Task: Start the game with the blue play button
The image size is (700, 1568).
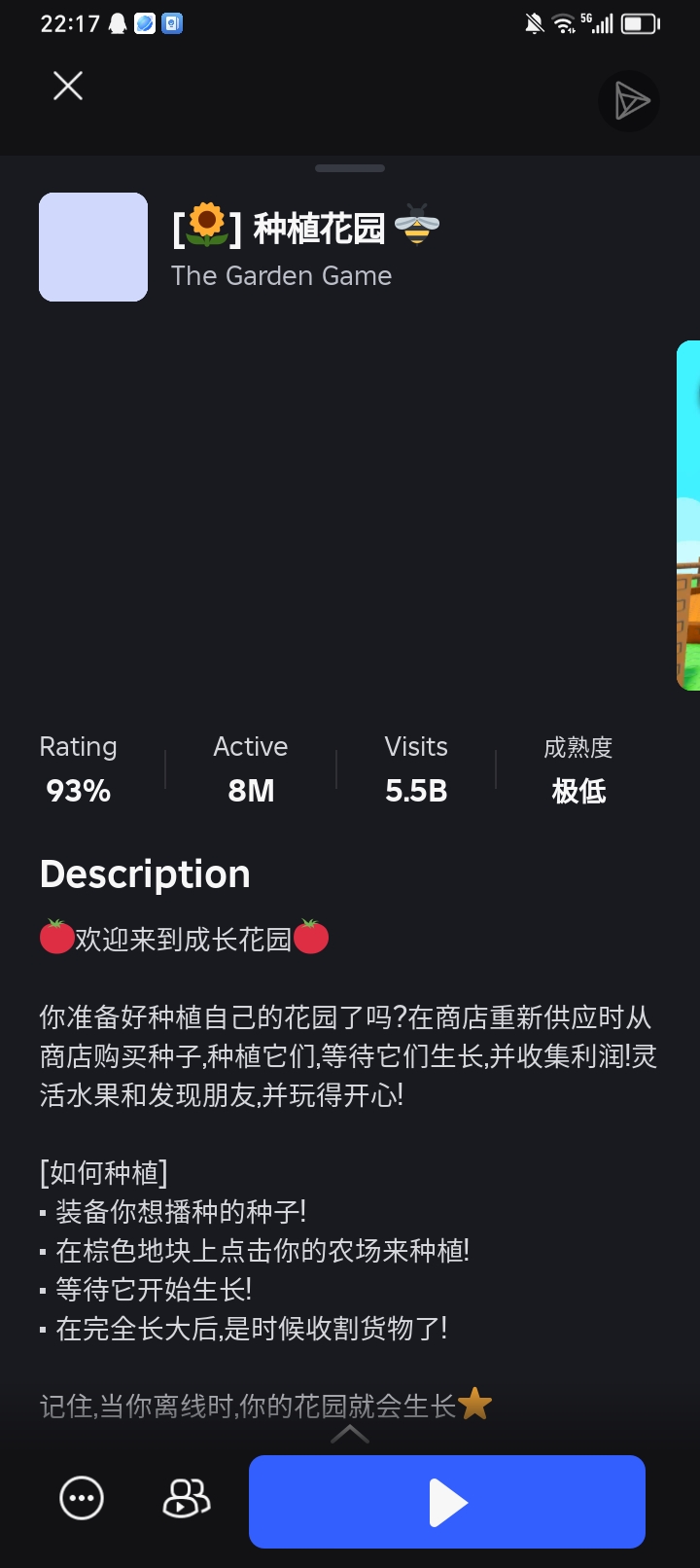Action: point(447,1502)
